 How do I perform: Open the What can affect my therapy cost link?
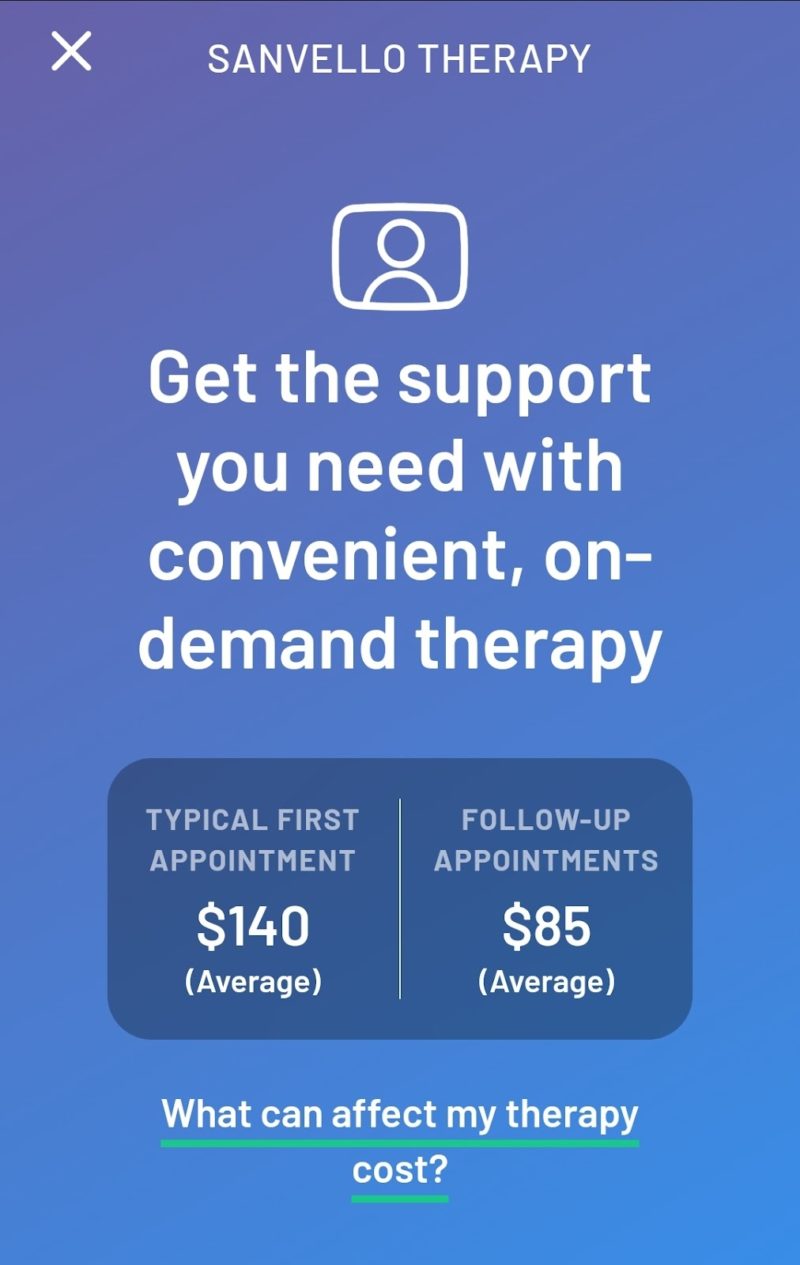[400, 1140]
